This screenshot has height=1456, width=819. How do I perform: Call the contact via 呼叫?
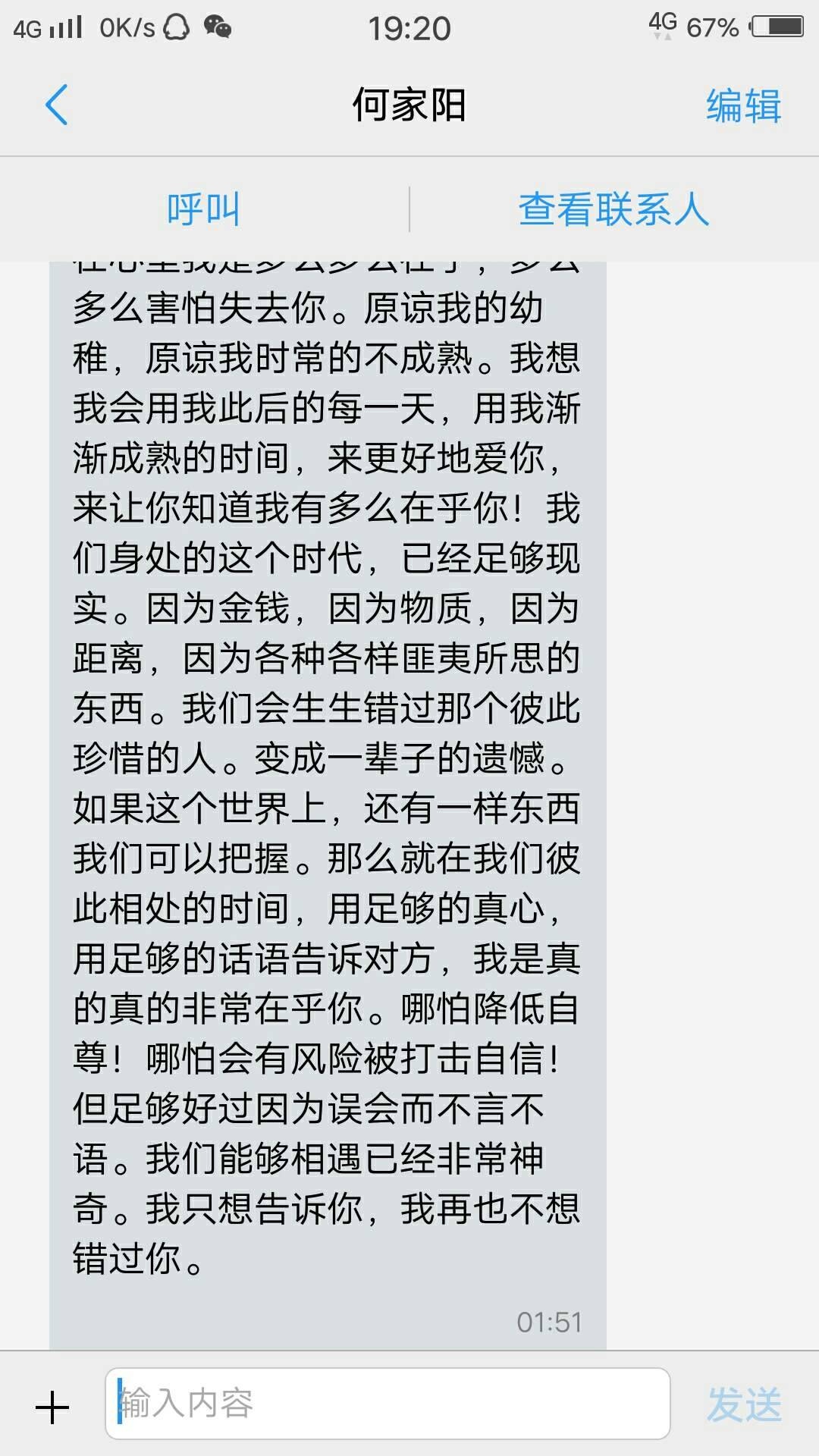click(x=203, y=209)
